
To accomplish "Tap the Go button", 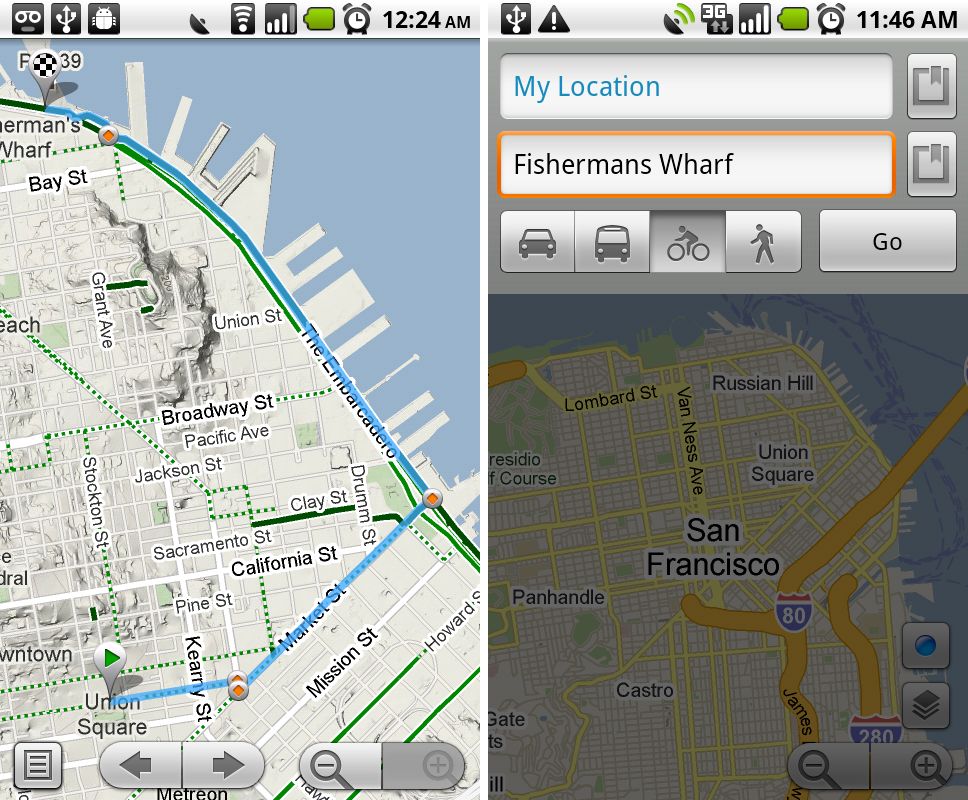I will pos(887,242).
